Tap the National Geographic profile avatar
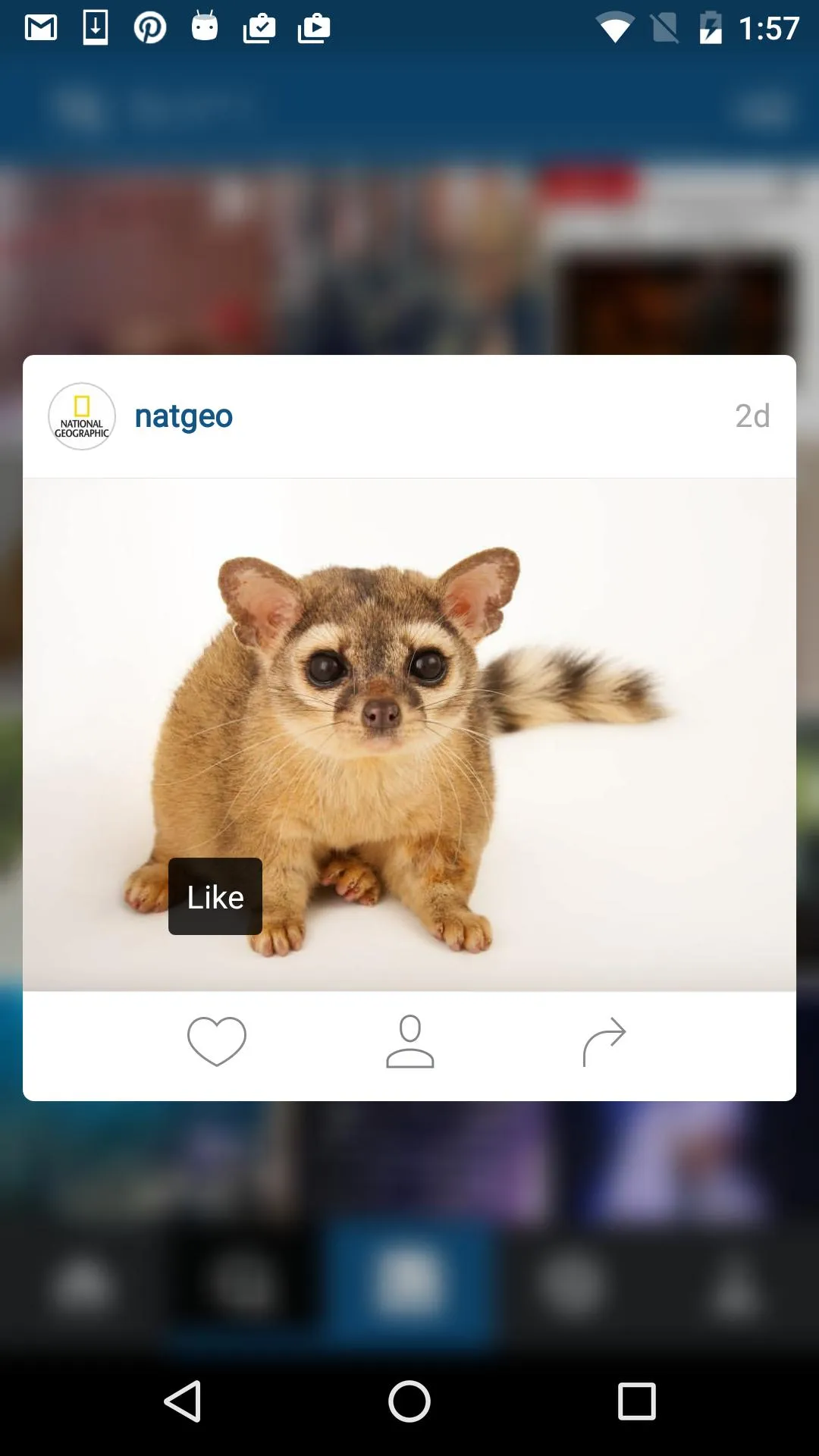 tap(82, 416)
